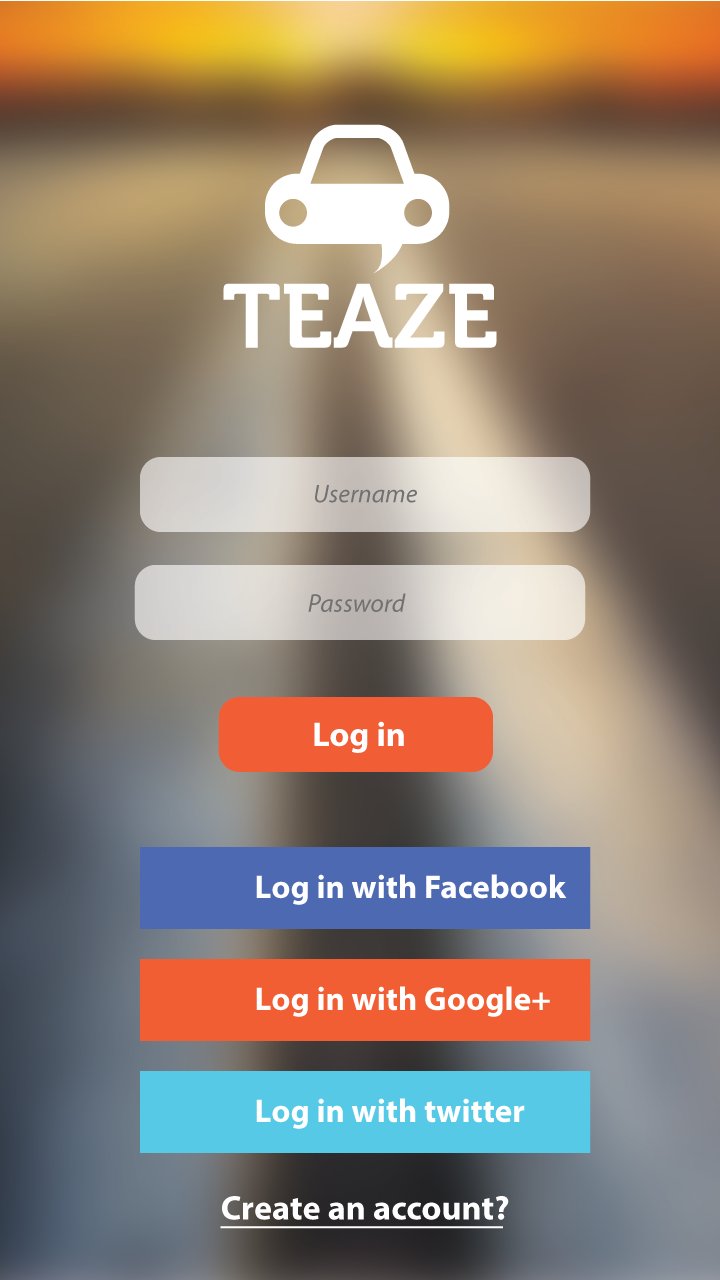Sign in using Google+
720x1280 pixels.
(365, 1000)
